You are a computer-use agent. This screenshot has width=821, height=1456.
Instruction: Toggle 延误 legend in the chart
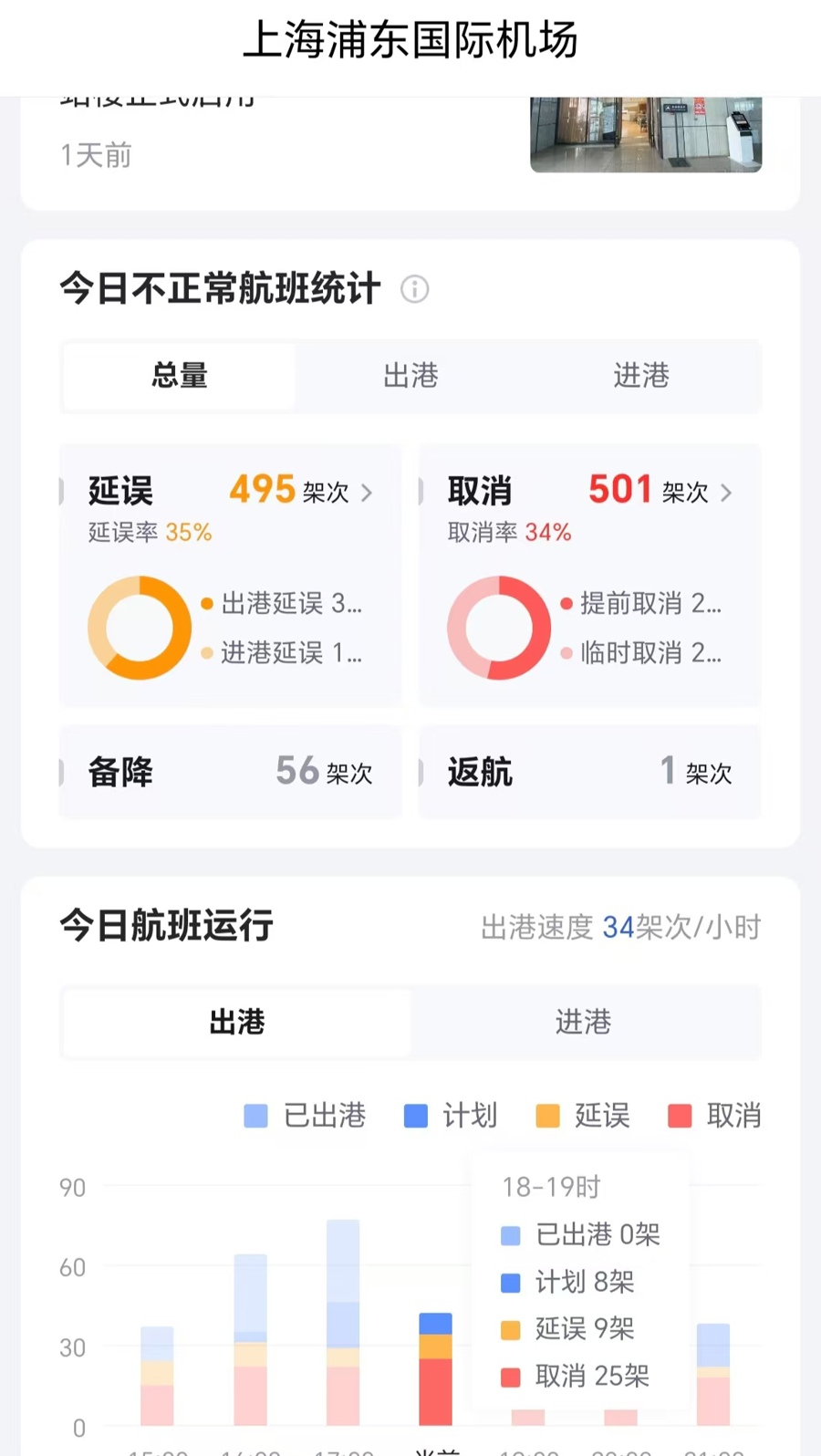tap(584, 1116)
